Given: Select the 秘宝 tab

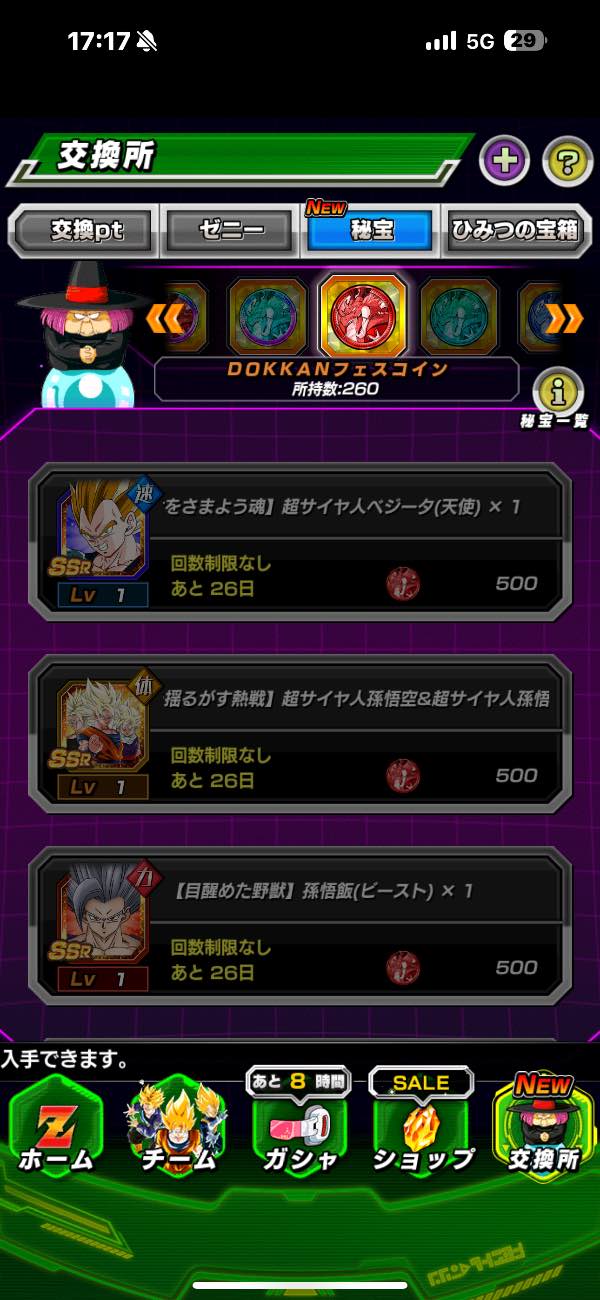Looking at the screenshot, I should [371, 231].
